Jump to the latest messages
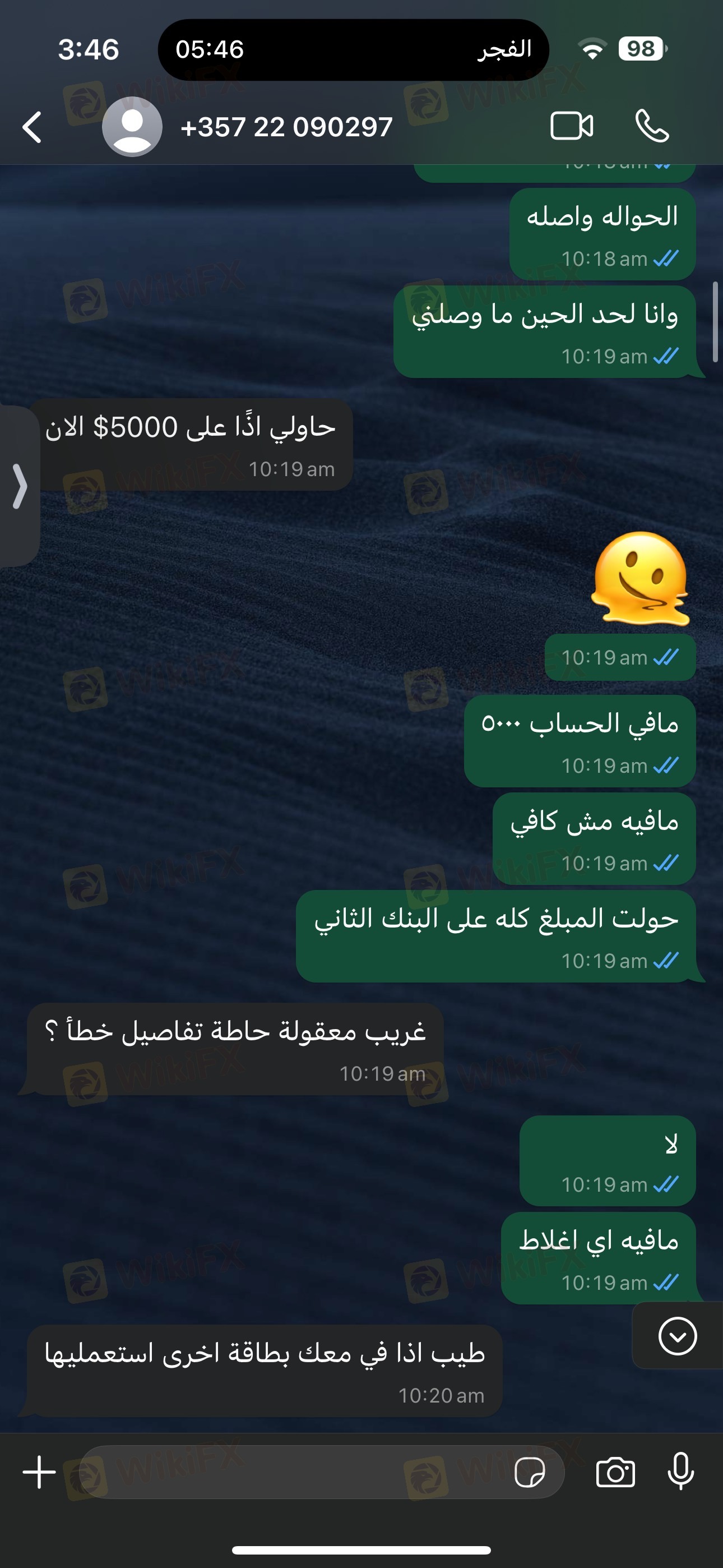The image size is (723, 1568). (x=678, y=1337)
